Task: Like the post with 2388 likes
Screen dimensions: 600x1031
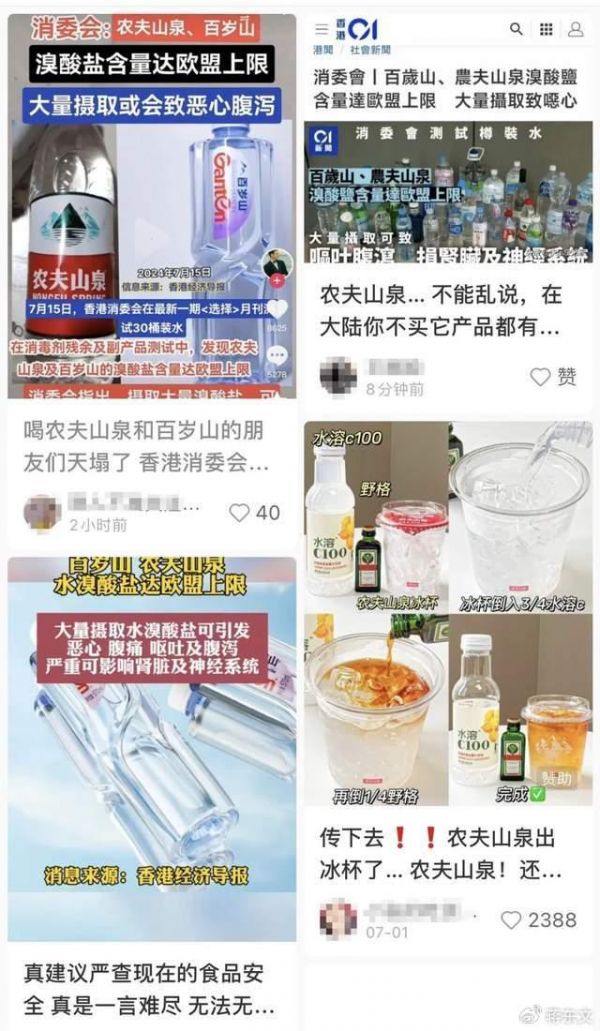Action: click(x=511, y=919)
